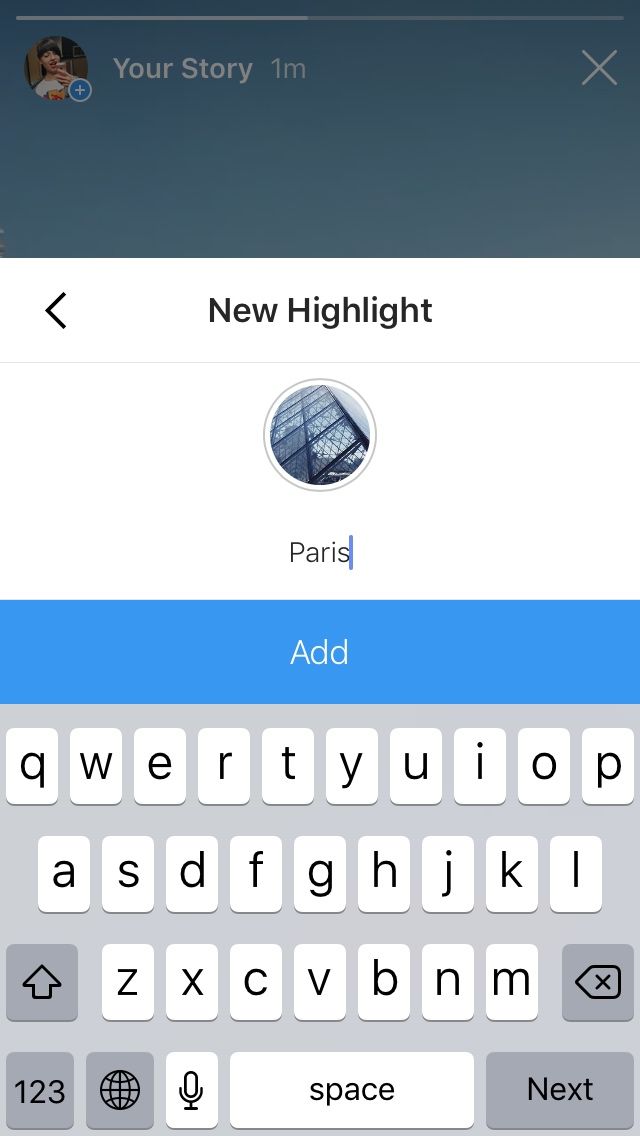Start dictation with the microphone key
This screenshot has width=640, height=1136.
tap(192, 1089)
